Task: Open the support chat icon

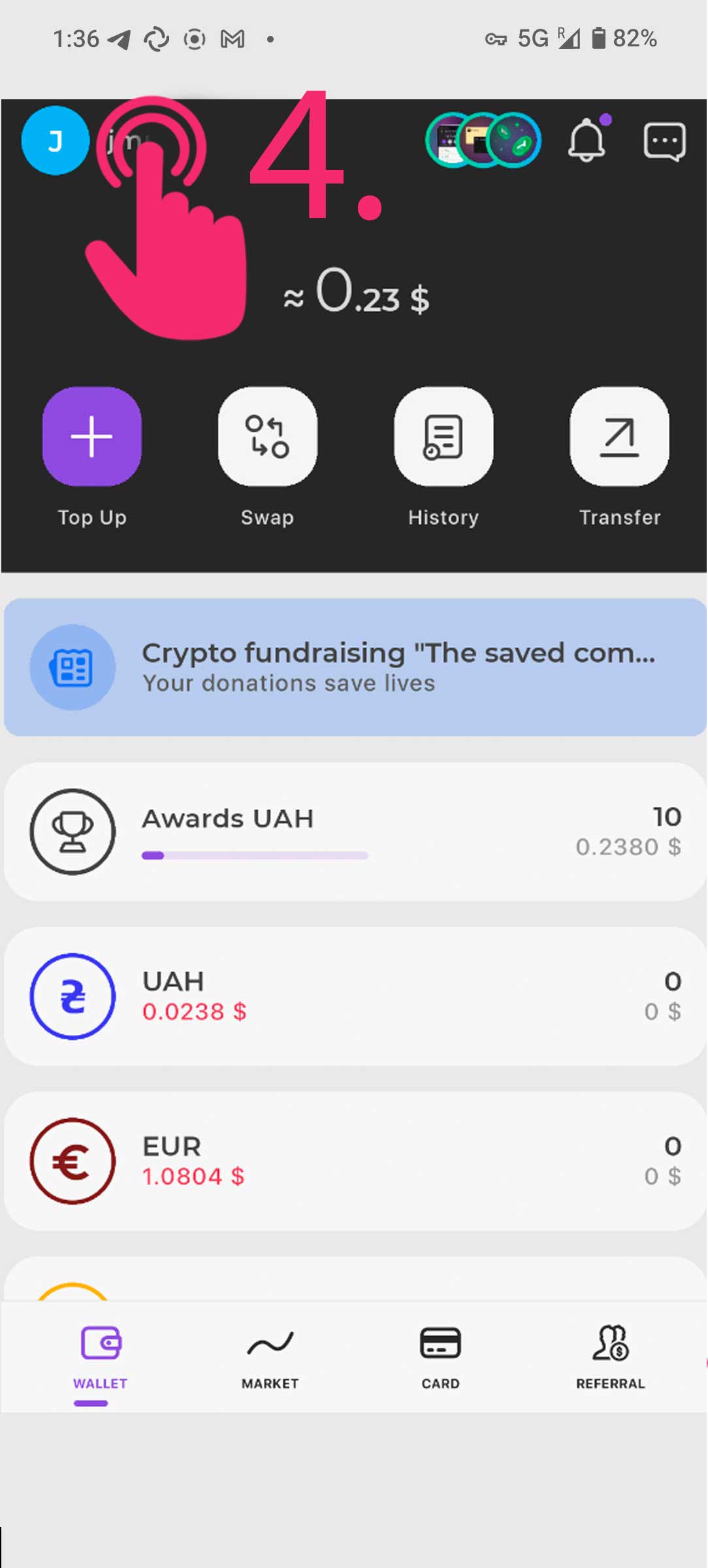Action: coord(664,140)
